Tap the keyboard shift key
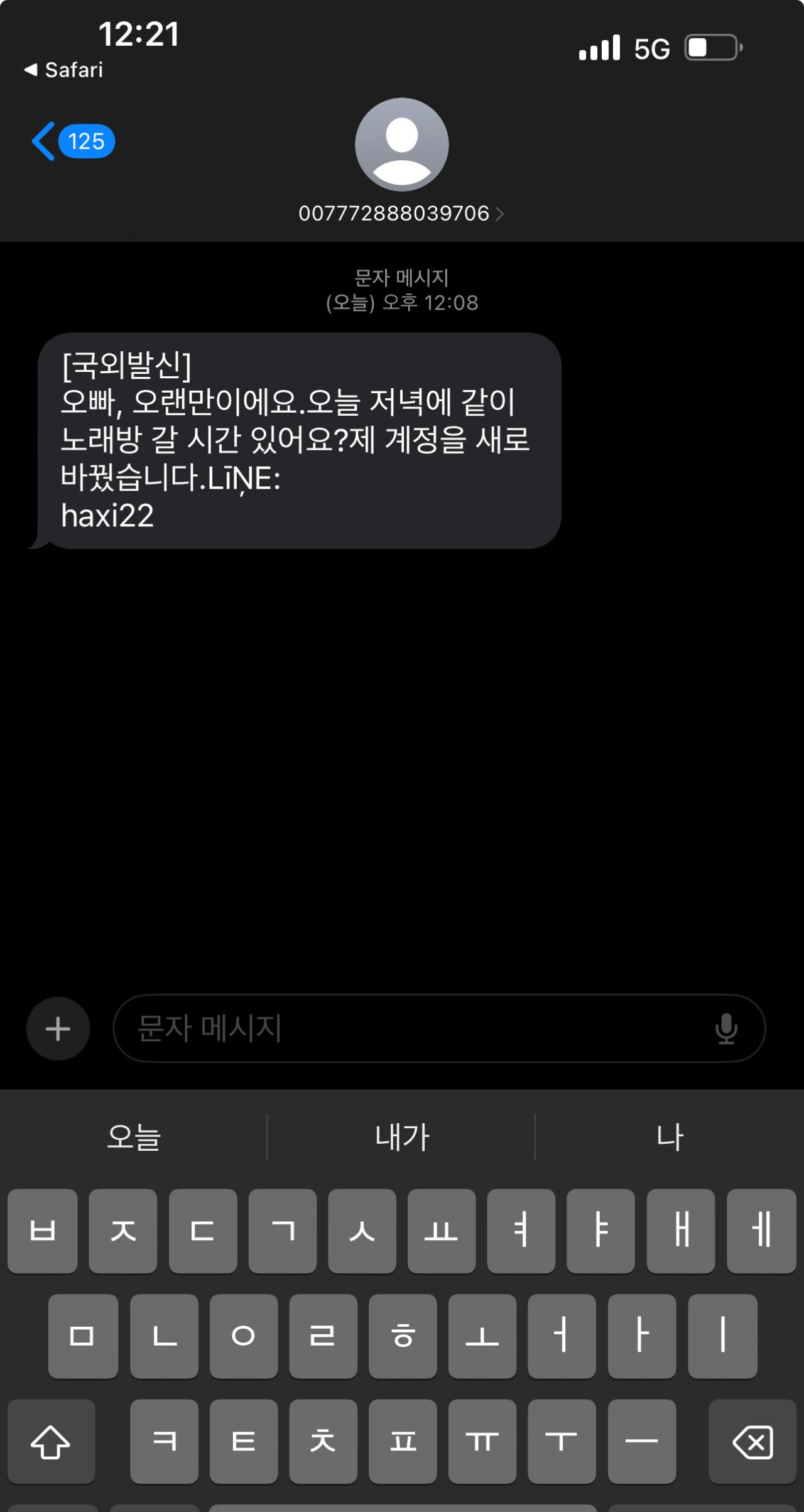 click(51, 1442)
